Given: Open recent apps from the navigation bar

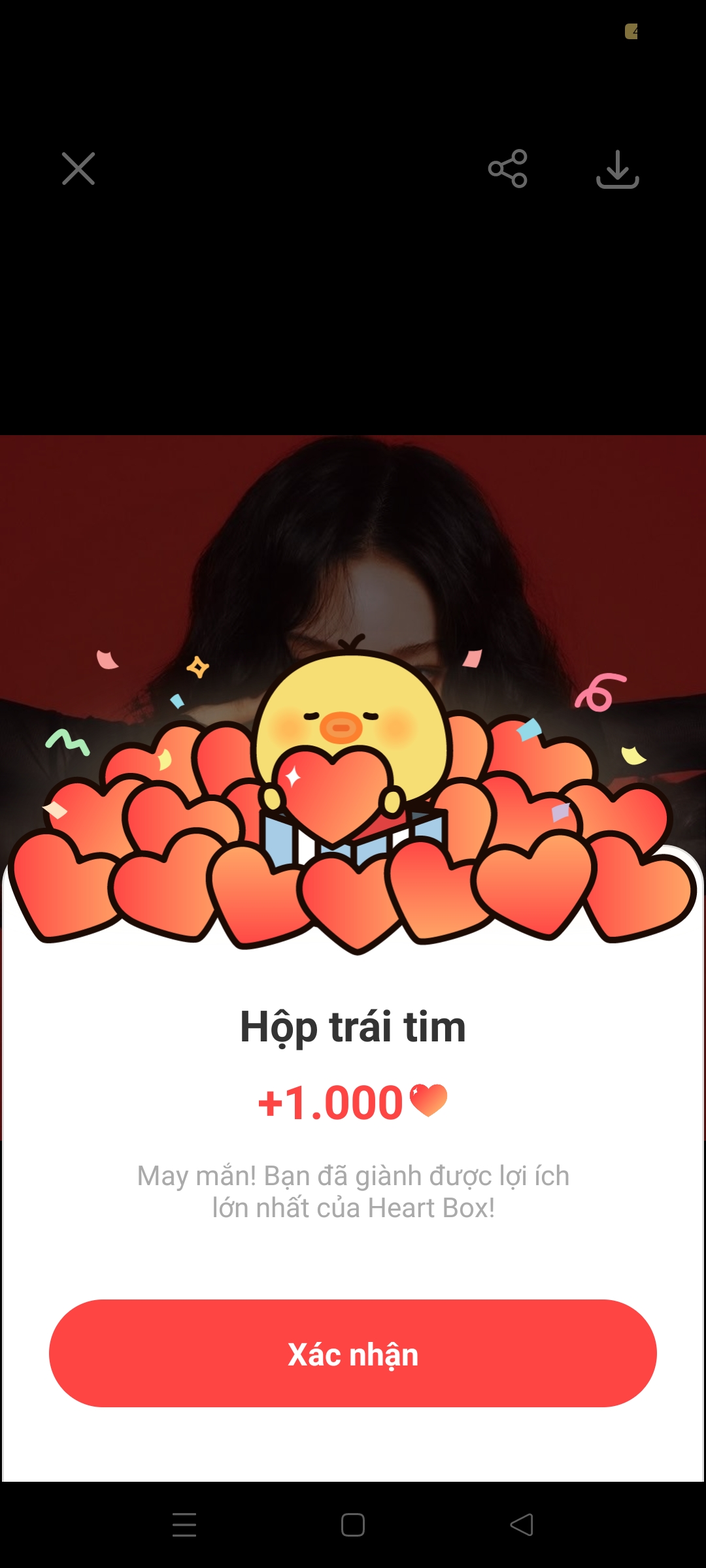Looking at the screenshot, I should pyautogui.click(x=185, y=1525).
